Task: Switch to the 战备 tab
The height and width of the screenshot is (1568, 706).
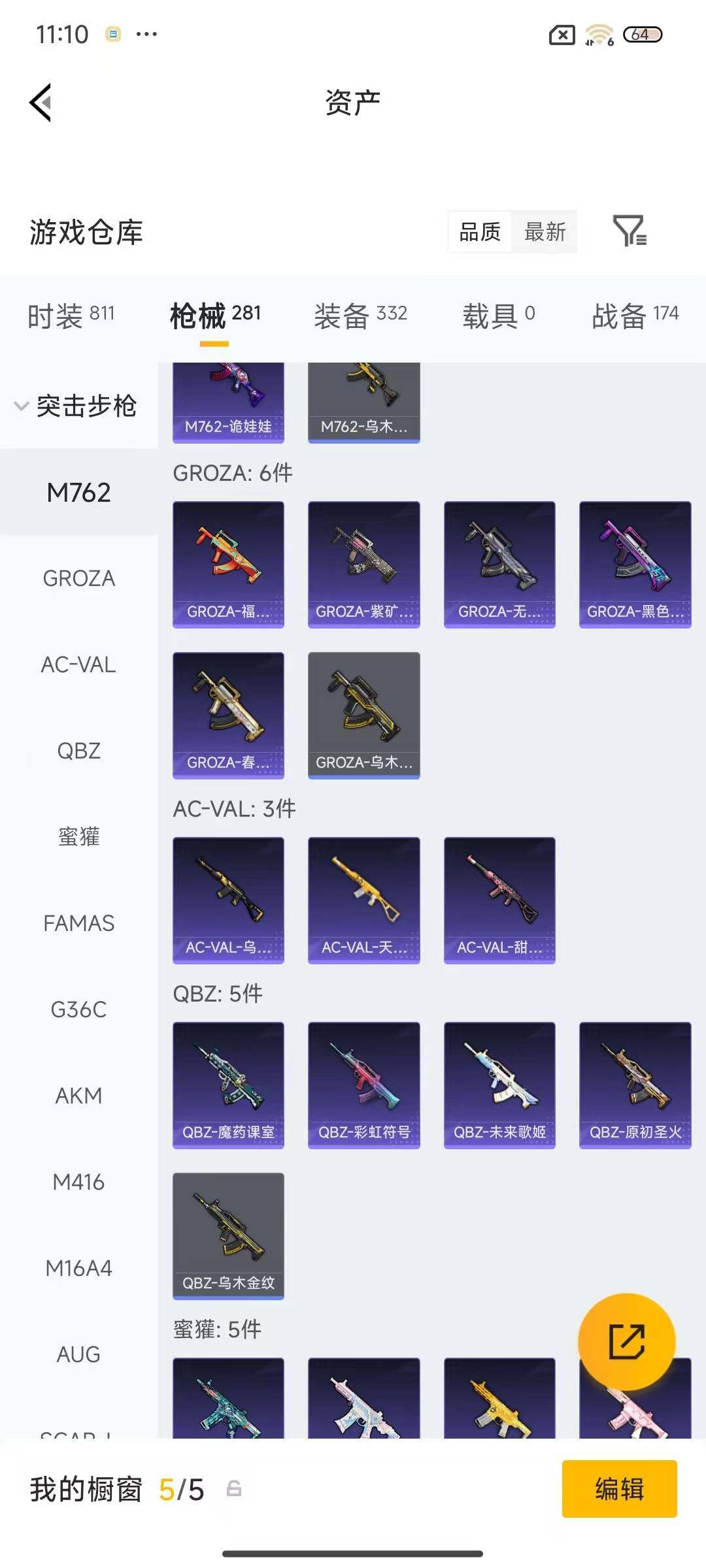Action: 635,316
